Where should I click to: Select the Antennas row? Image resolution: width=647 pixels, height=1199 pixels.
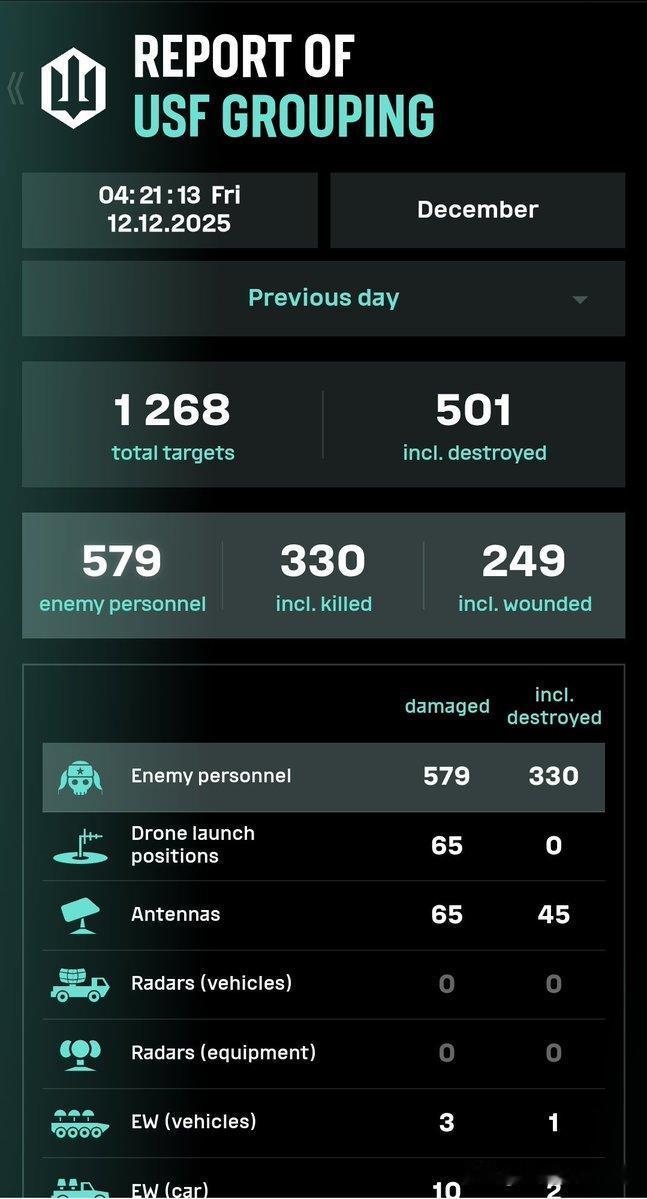[x=323, y=914]
